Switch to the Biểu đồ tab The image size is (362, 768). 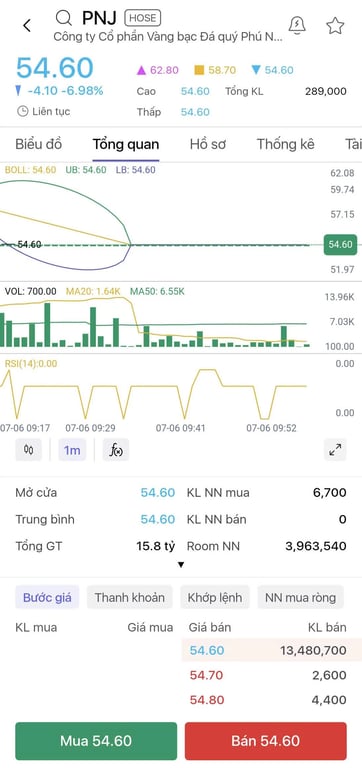pos(39,144)
